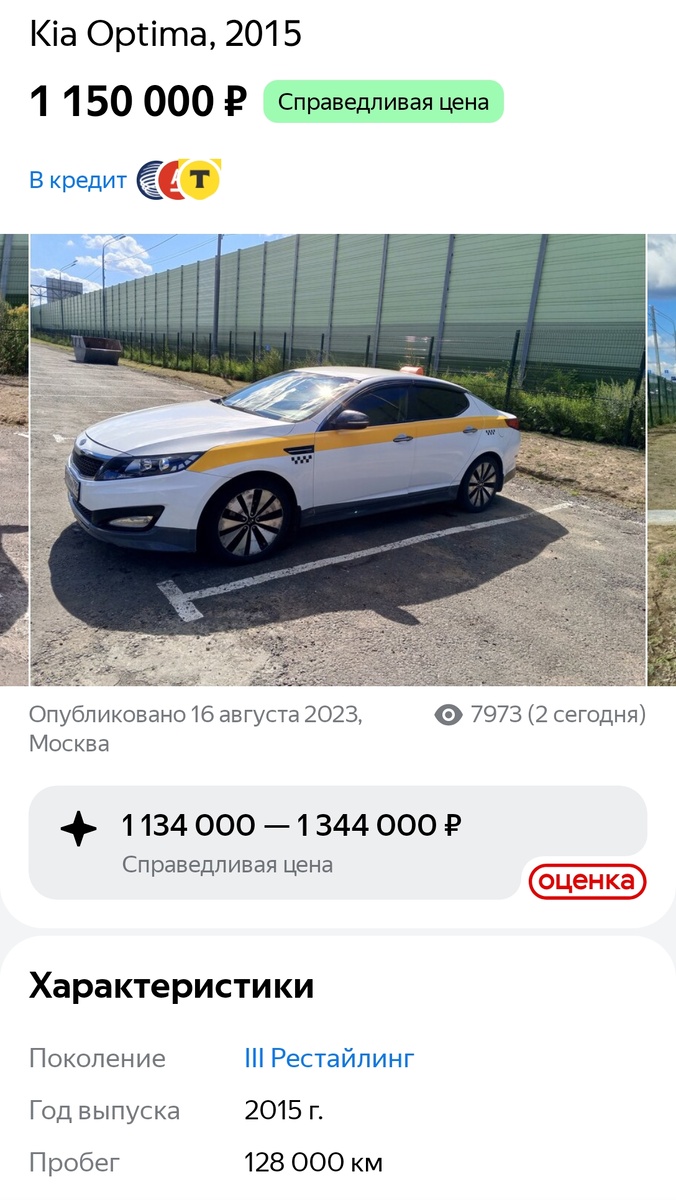Tap the 'Справедливая цена' green badge

383,102
